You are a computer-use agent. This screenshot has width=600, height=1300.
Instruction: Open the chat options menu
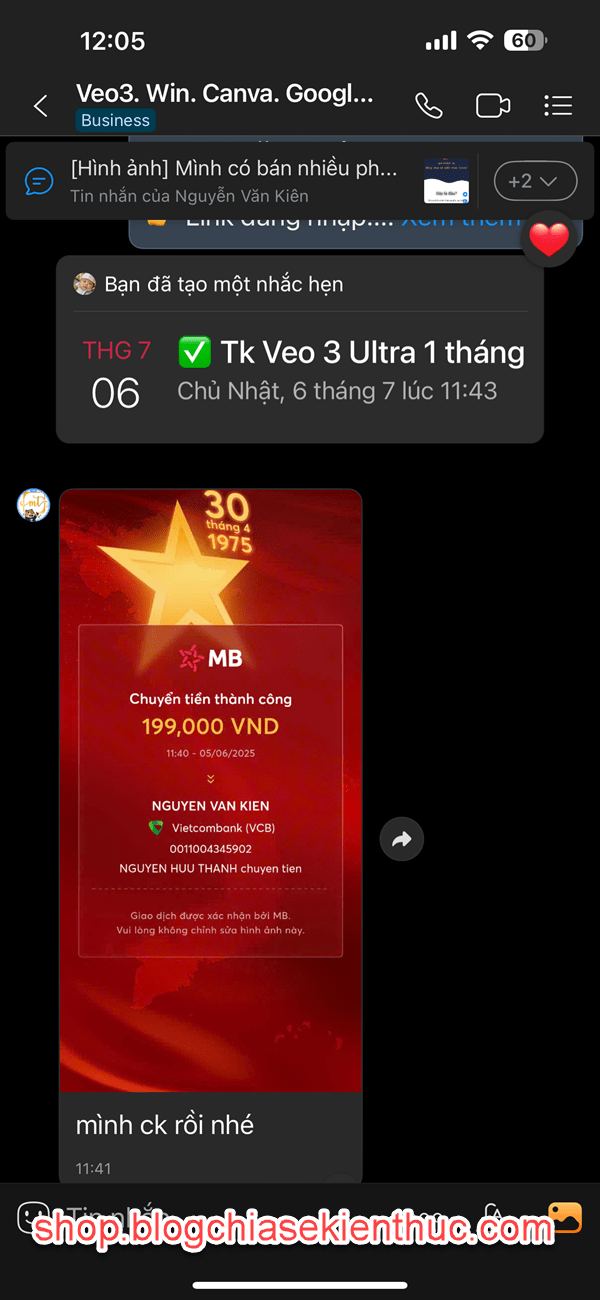[x=558, y=106]
